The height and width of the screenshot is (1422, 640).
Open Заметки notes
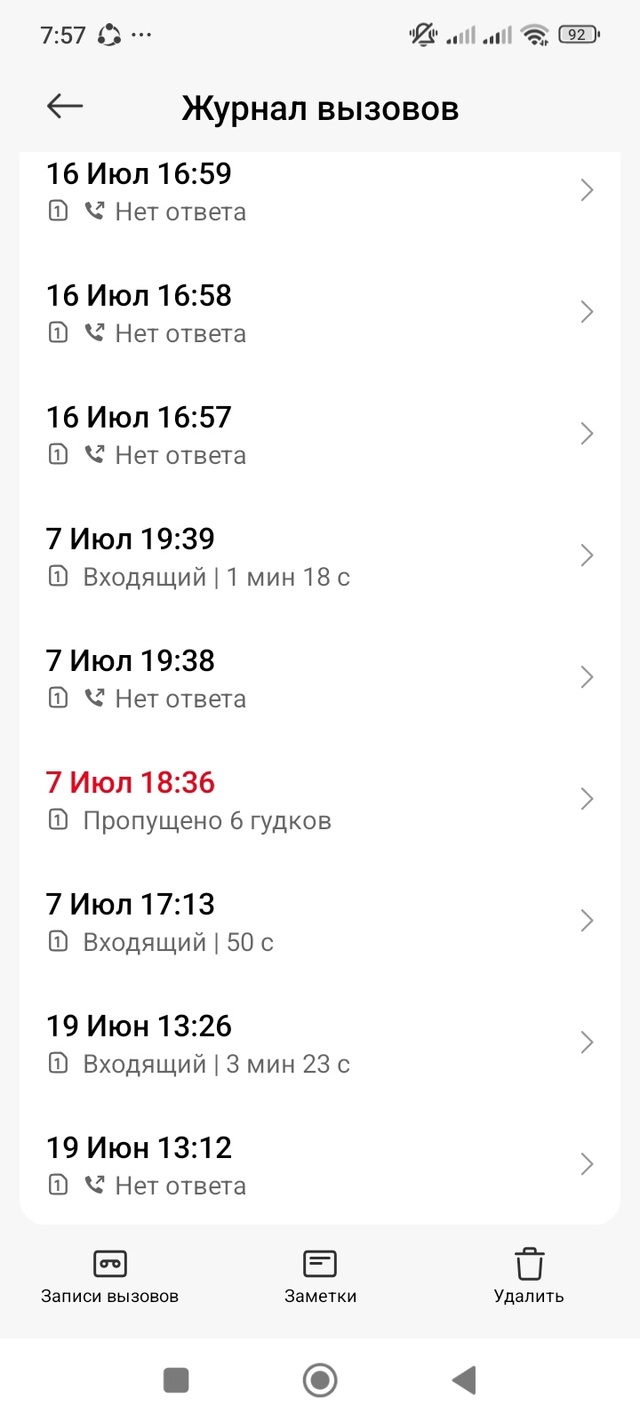point(320,1276)
